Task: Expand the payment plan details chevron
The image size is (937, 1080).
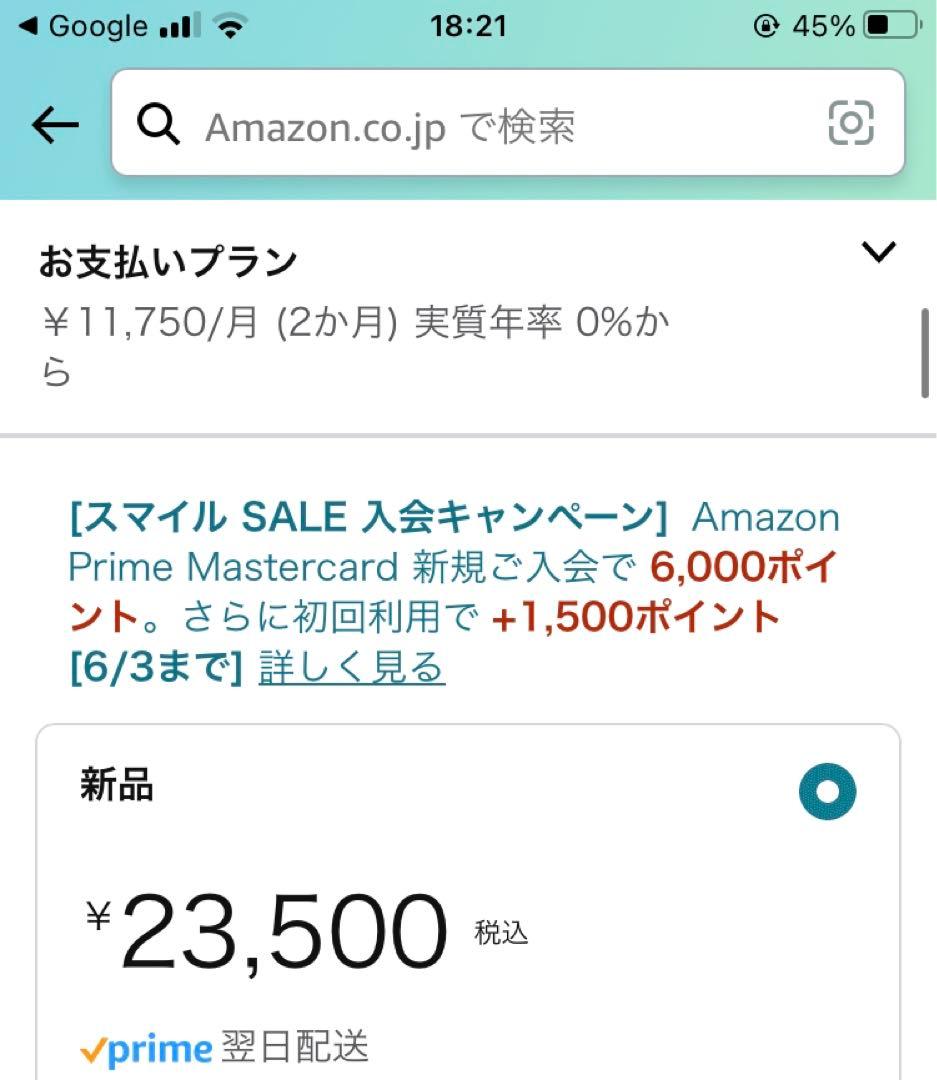Action: 878,253
